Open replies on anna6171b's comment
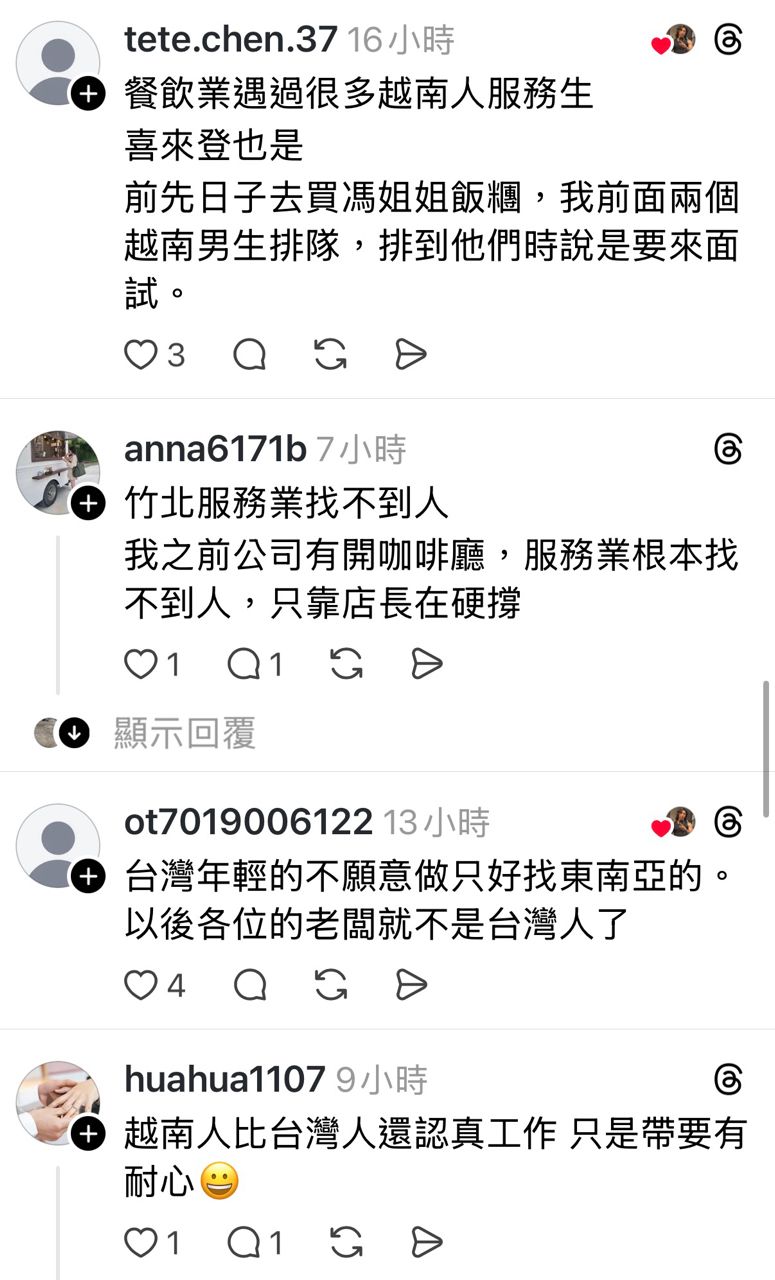This screenshot has width=775, height=1280. click(244, 664)
